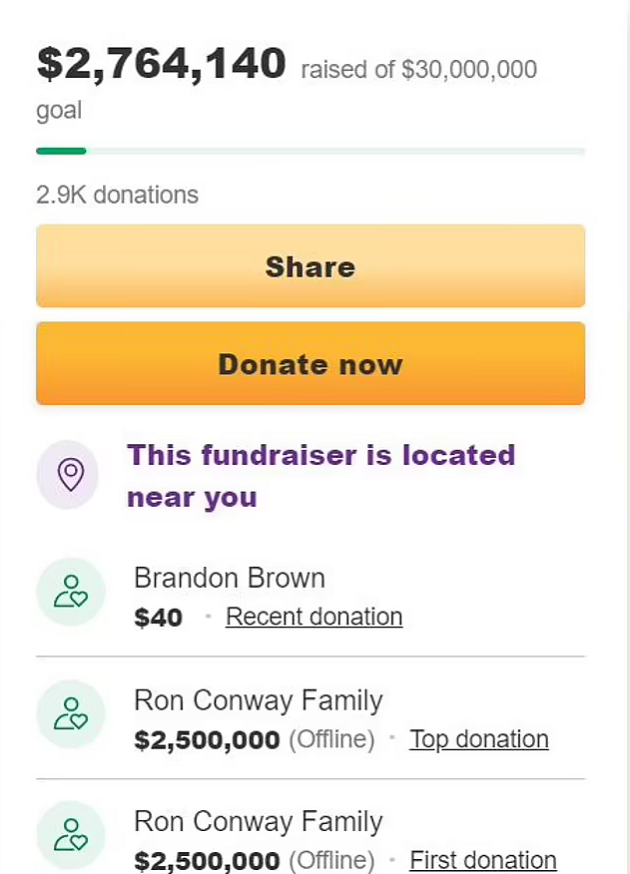Open the Top donation link
Image resolution: width=630 pixels, height=874 pixels.
[479, 739]
